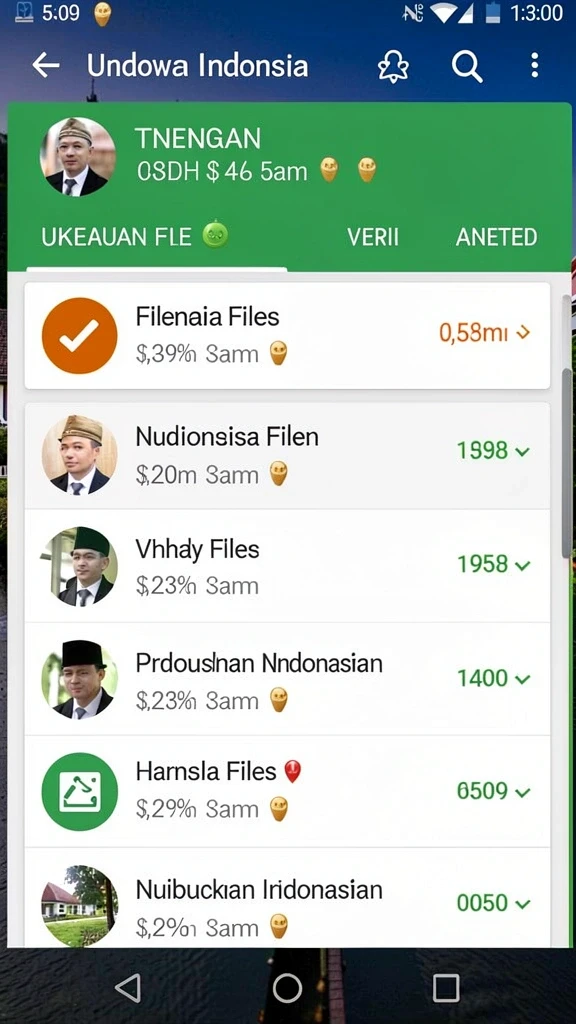Switch to the VERII tab
Screen dimensions: 576x1024
pyautogui.click(x=373, y=237)
